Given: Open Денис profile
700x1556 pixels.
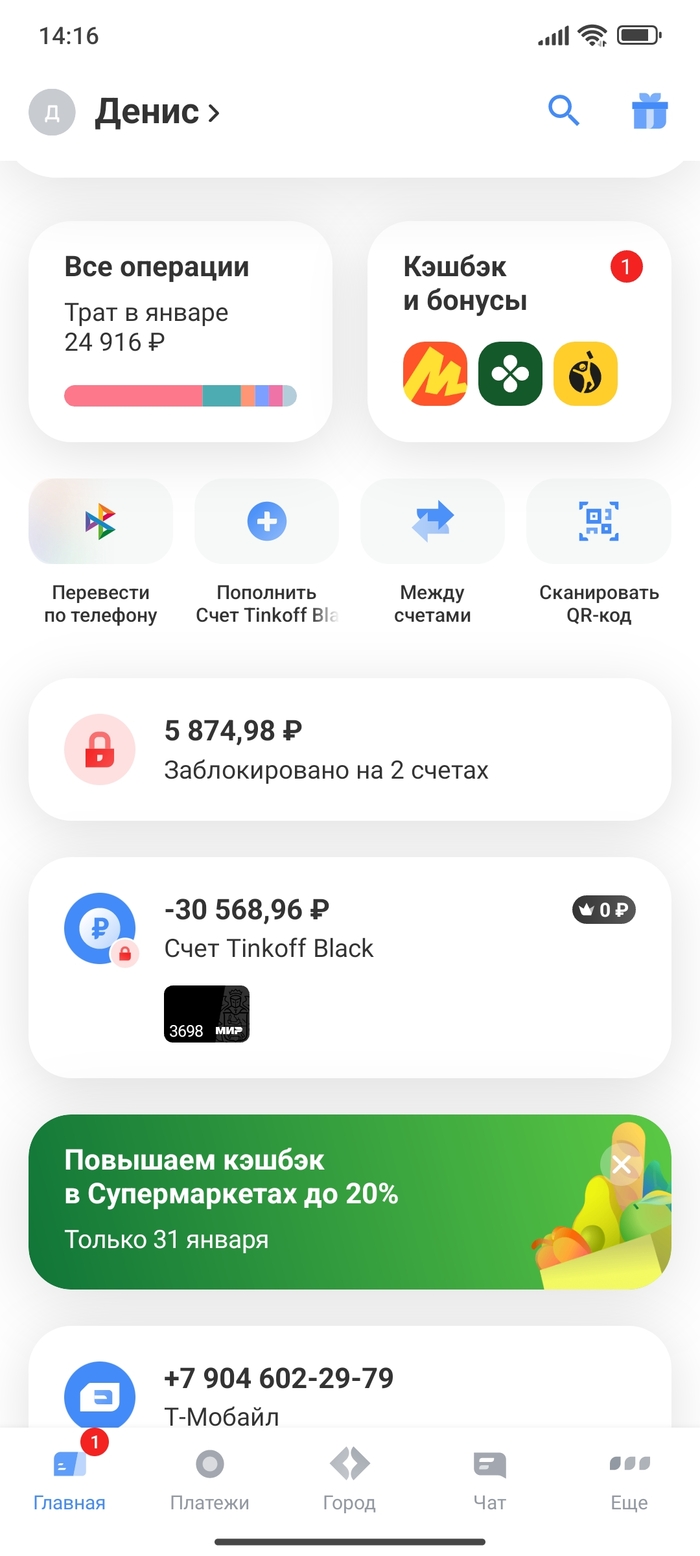Looking at the screenshot, I should coord(155,112).
